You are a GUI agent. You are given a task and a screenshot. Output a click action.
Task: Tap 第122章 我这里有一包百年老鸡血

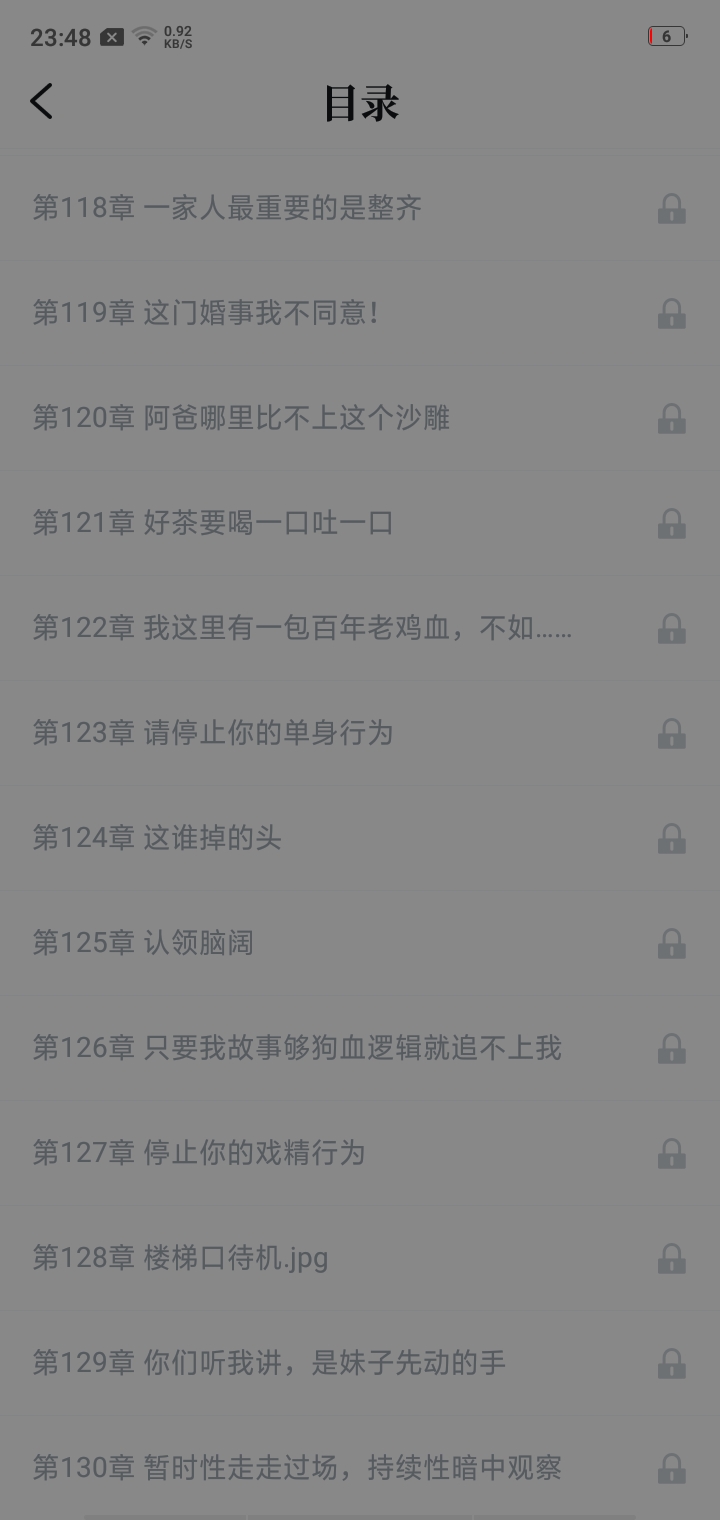pyautogui.click(x=302, y=628)
